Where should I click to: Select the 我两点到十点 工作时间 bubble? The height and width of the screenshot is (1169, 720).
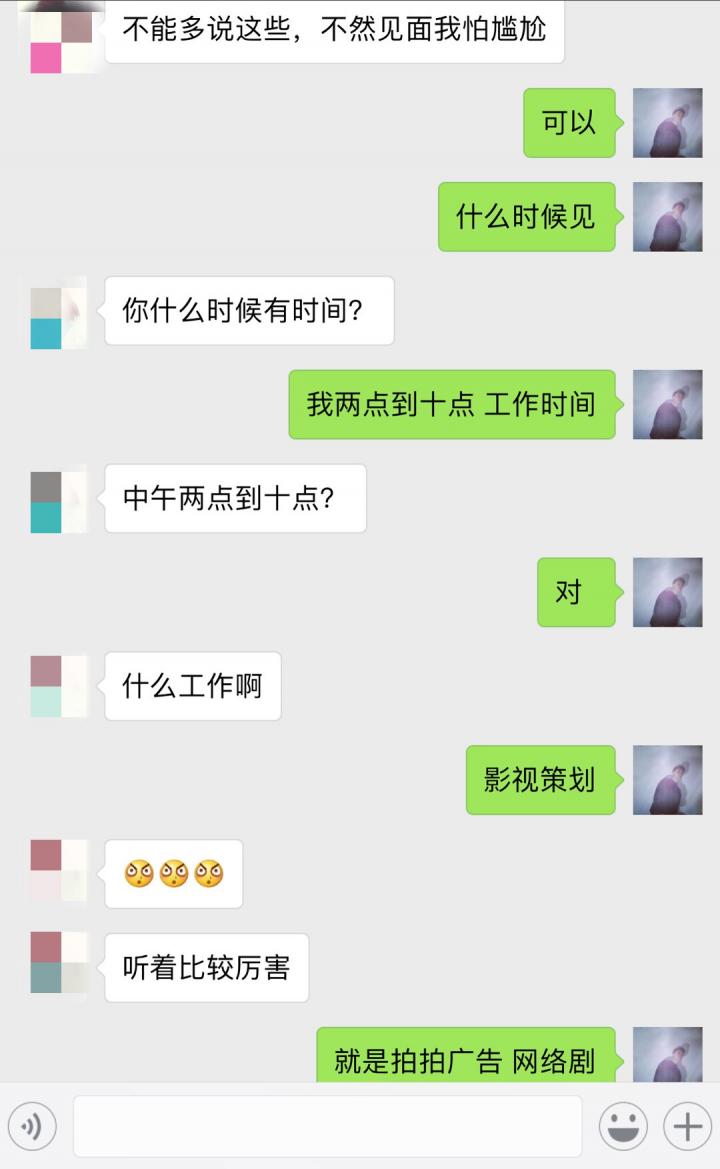(452, 405)
